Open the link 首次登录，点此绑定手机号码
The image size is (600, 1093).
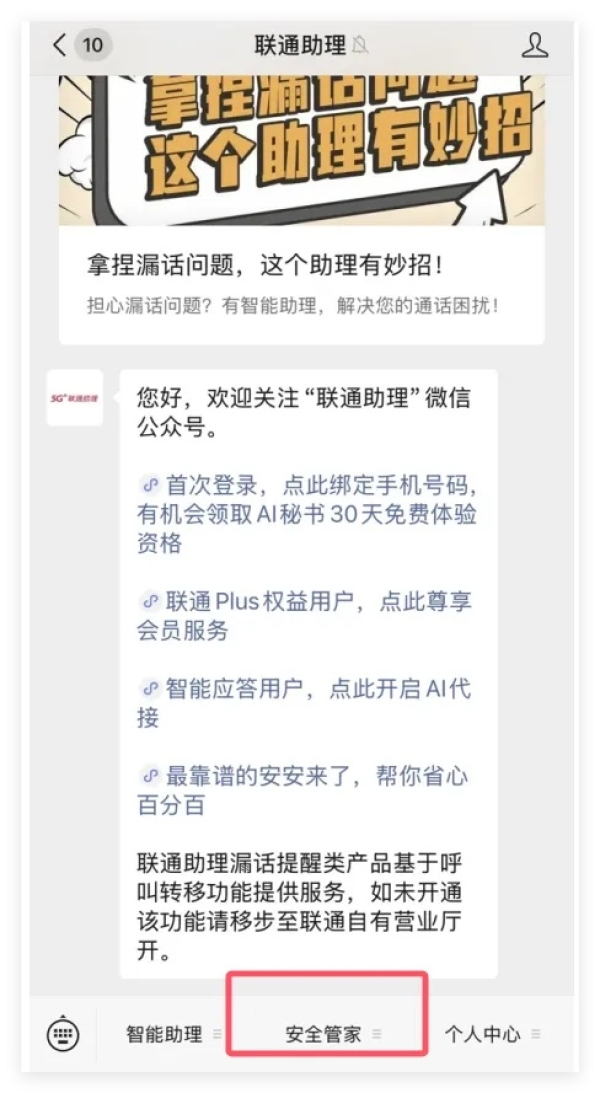(x=307, y=513)
